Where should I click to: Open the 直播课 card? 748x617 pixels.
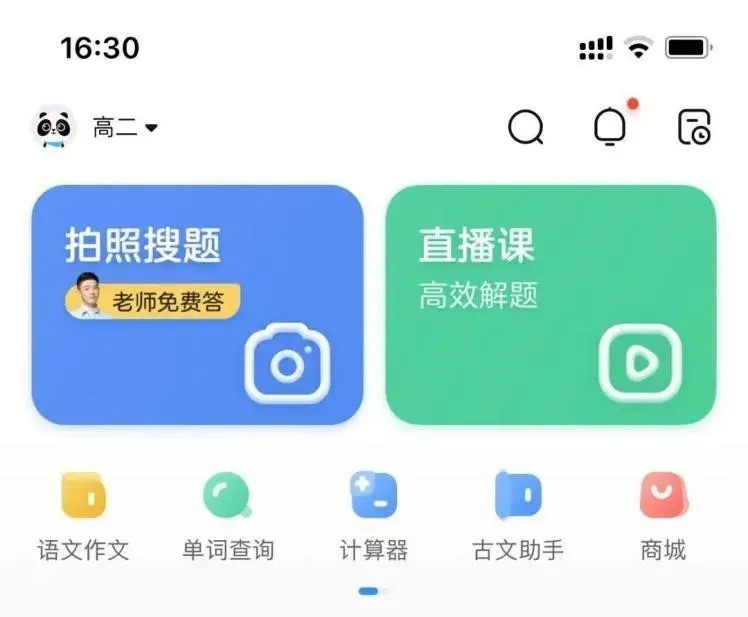click(x=551, y=305)
